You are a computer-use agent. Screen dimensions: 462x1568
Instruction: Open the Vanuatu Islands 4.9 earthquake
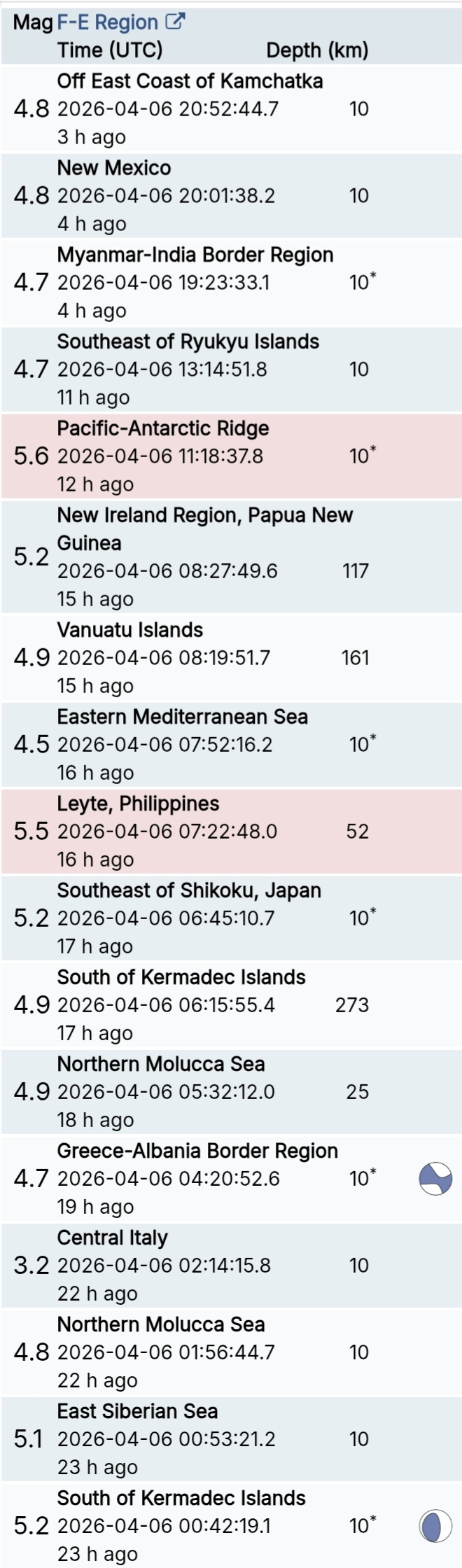130,630
